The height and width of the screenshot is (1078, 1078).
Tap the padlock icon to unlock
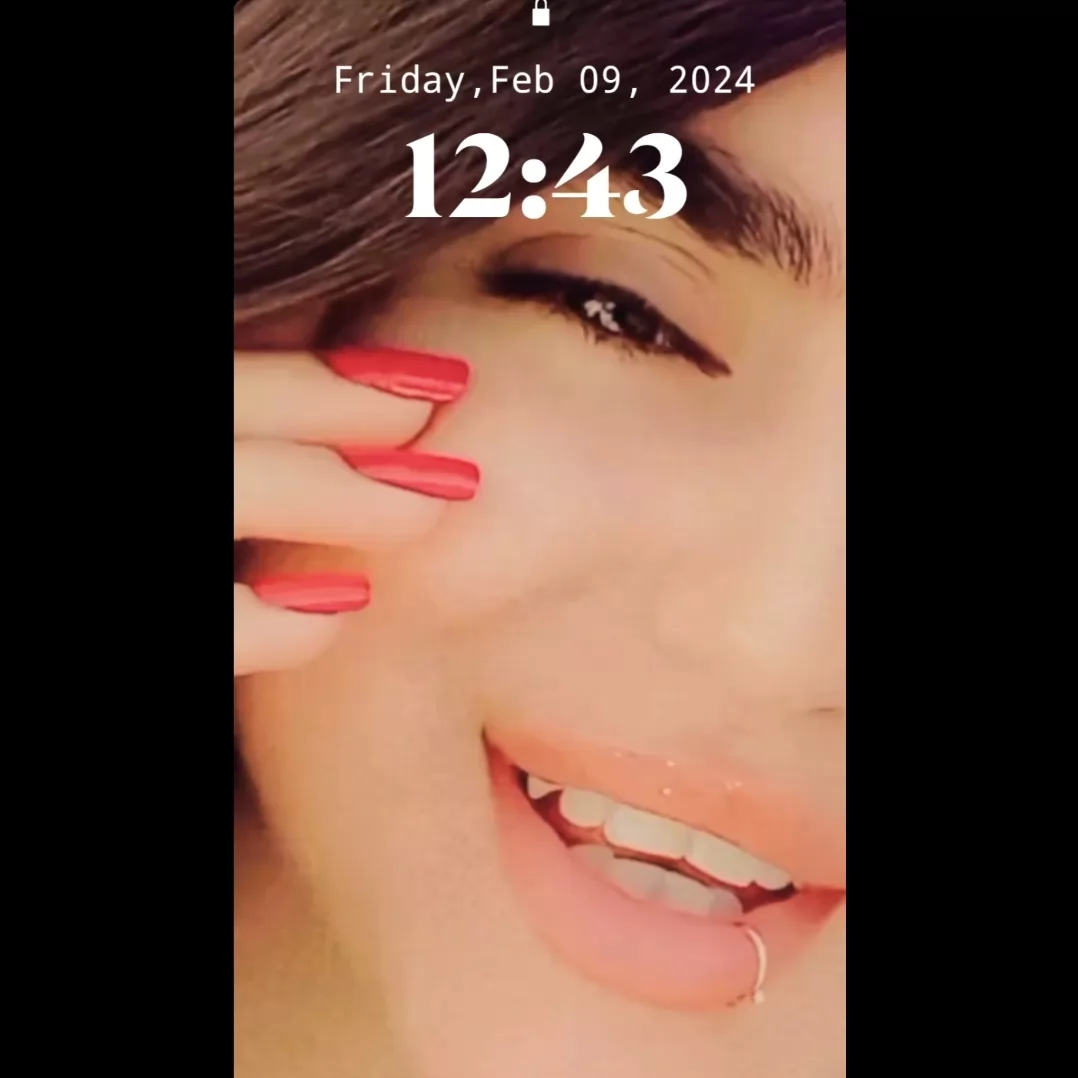tap(541, 13)
